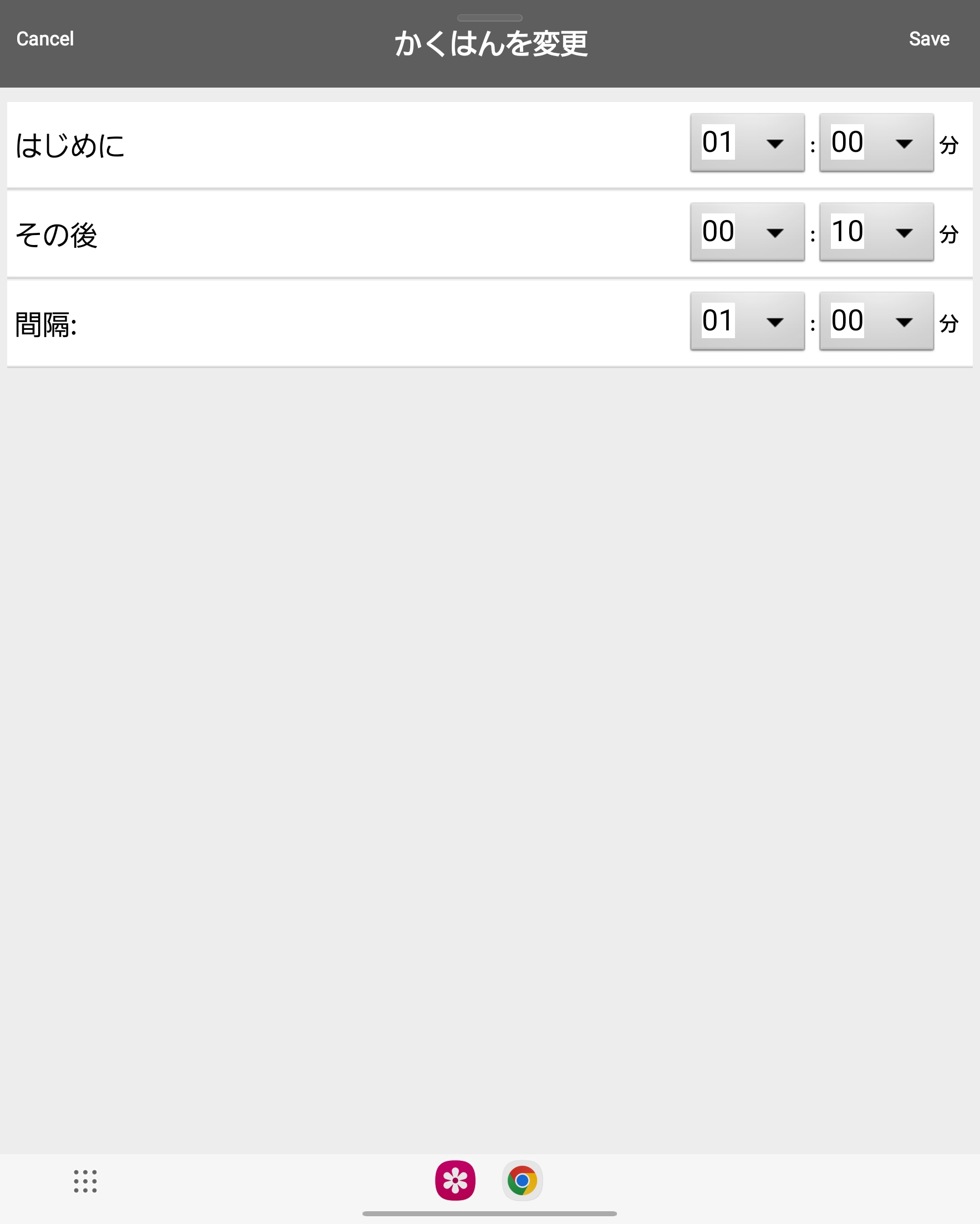This screenshot has width=980, height=1224.
Task: Click the dropdown arrow beside 間隔 minute field
Action: 905,322
